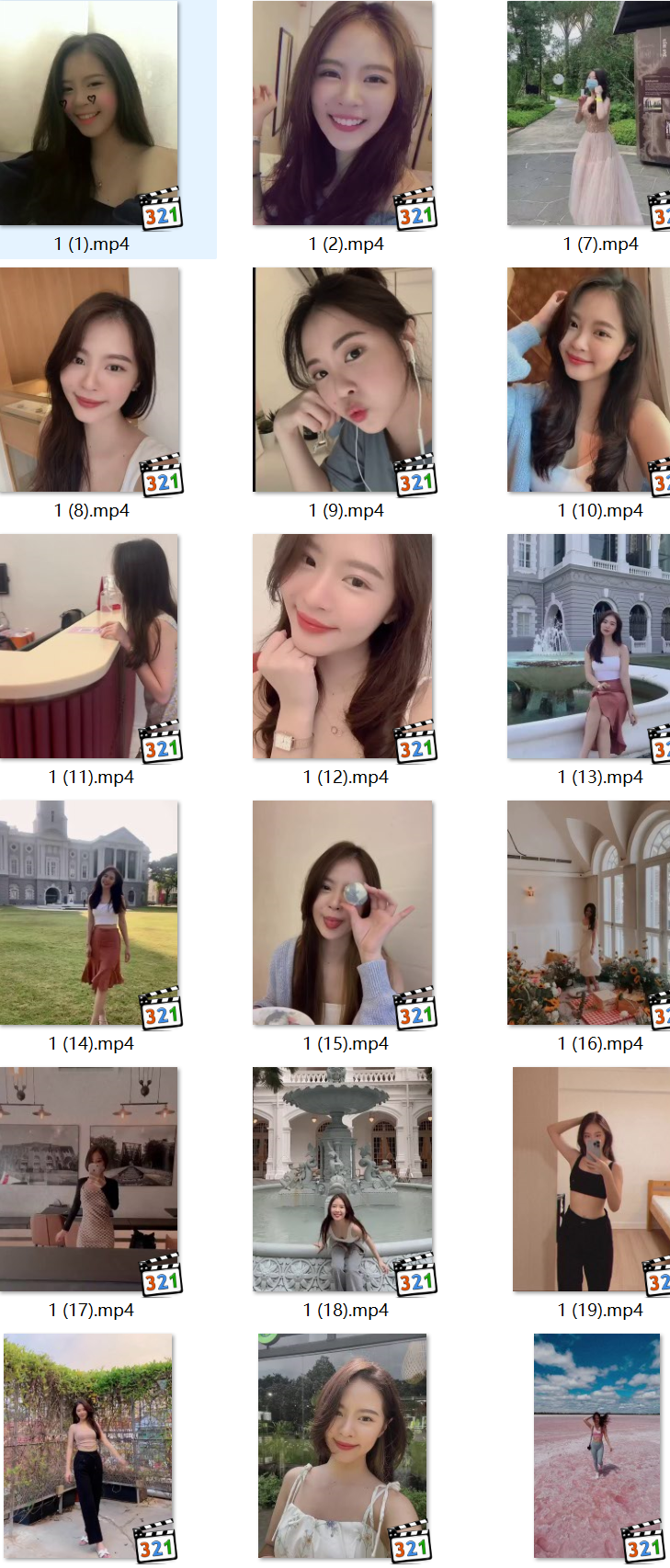Open the video file 1 (7).mp4
670x1568 pixels.
588,114
